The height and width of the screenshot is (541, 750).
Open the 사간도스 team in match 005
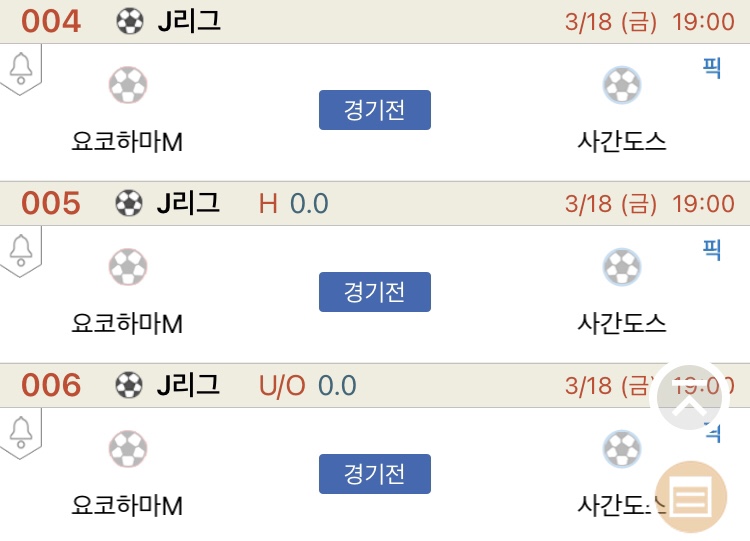[x=621, y=324]
